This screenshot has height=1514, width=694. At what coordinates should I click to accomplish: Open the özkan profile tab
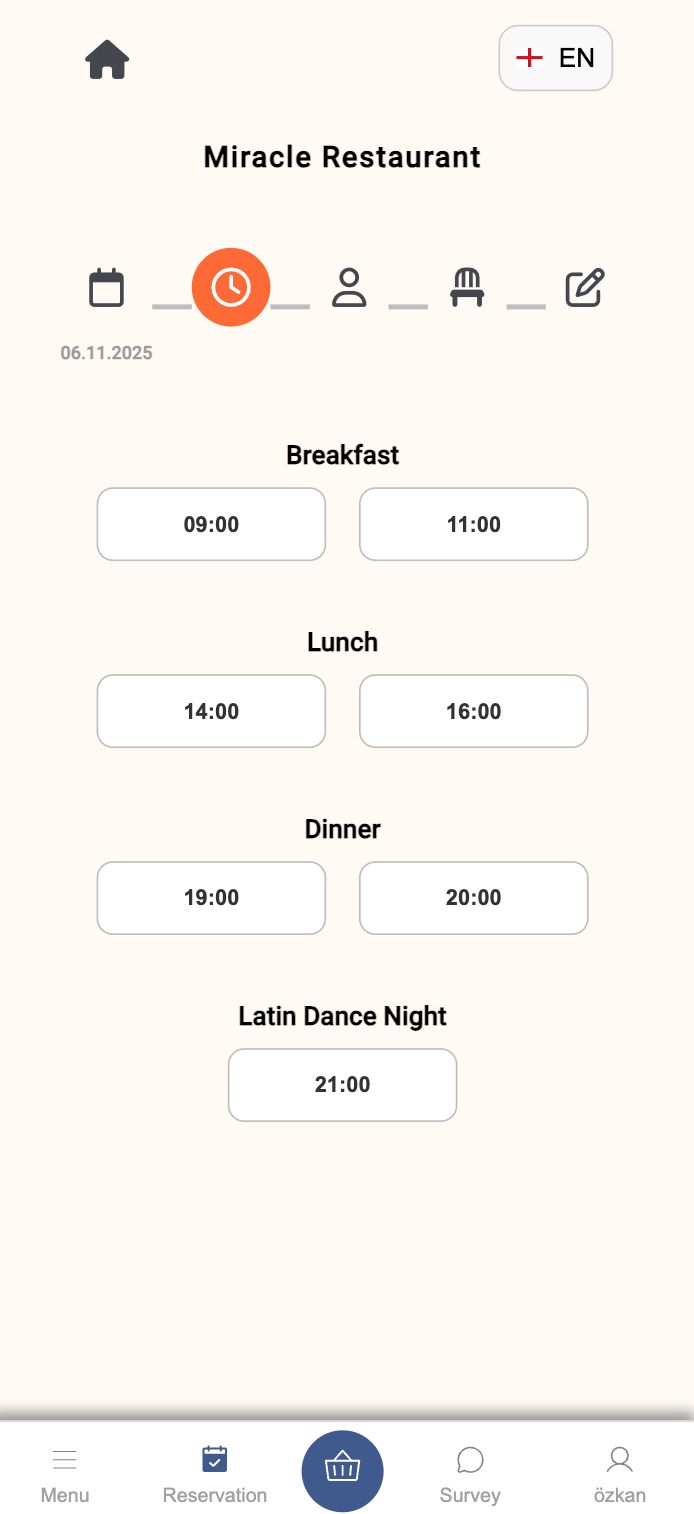(620, 1474)
